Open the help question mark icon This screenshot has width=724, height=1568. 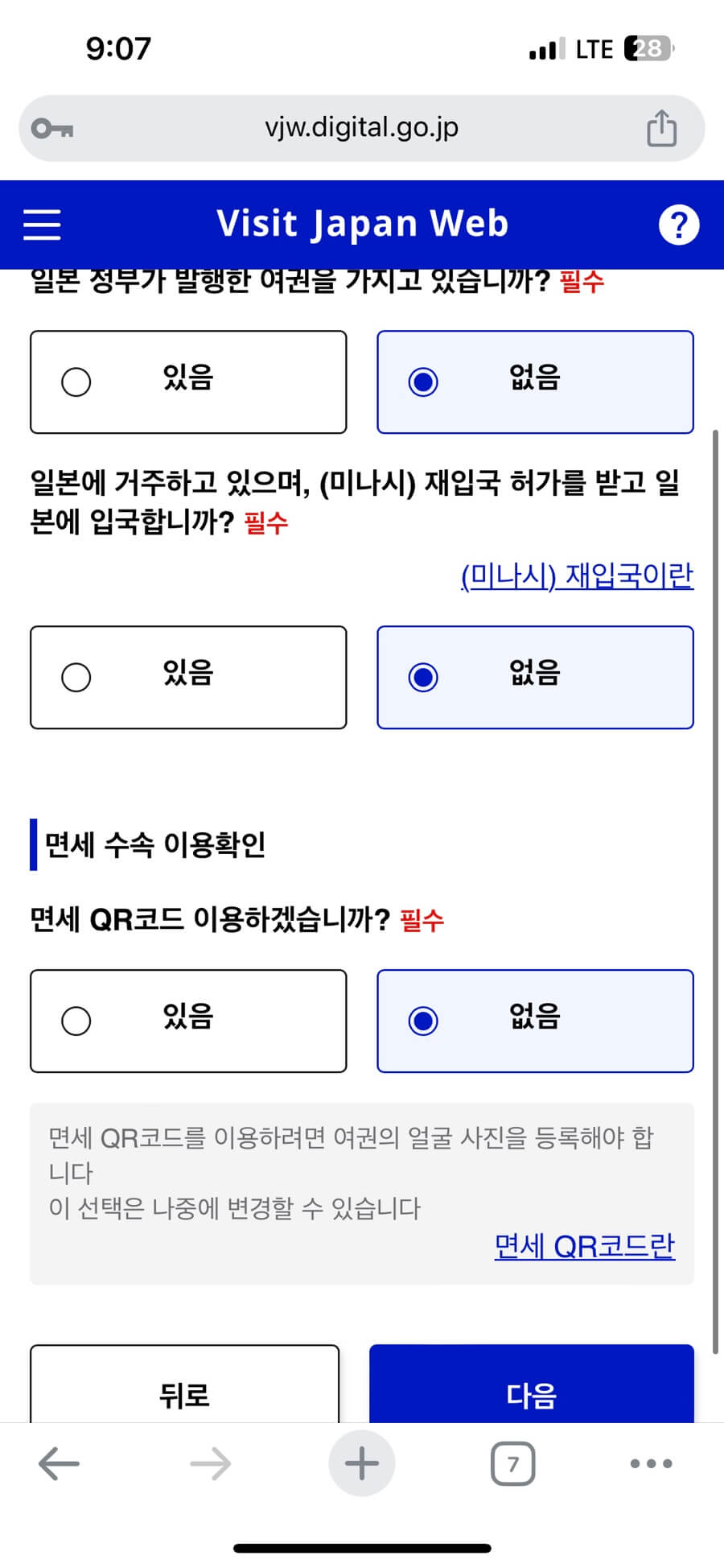point(680,225)
